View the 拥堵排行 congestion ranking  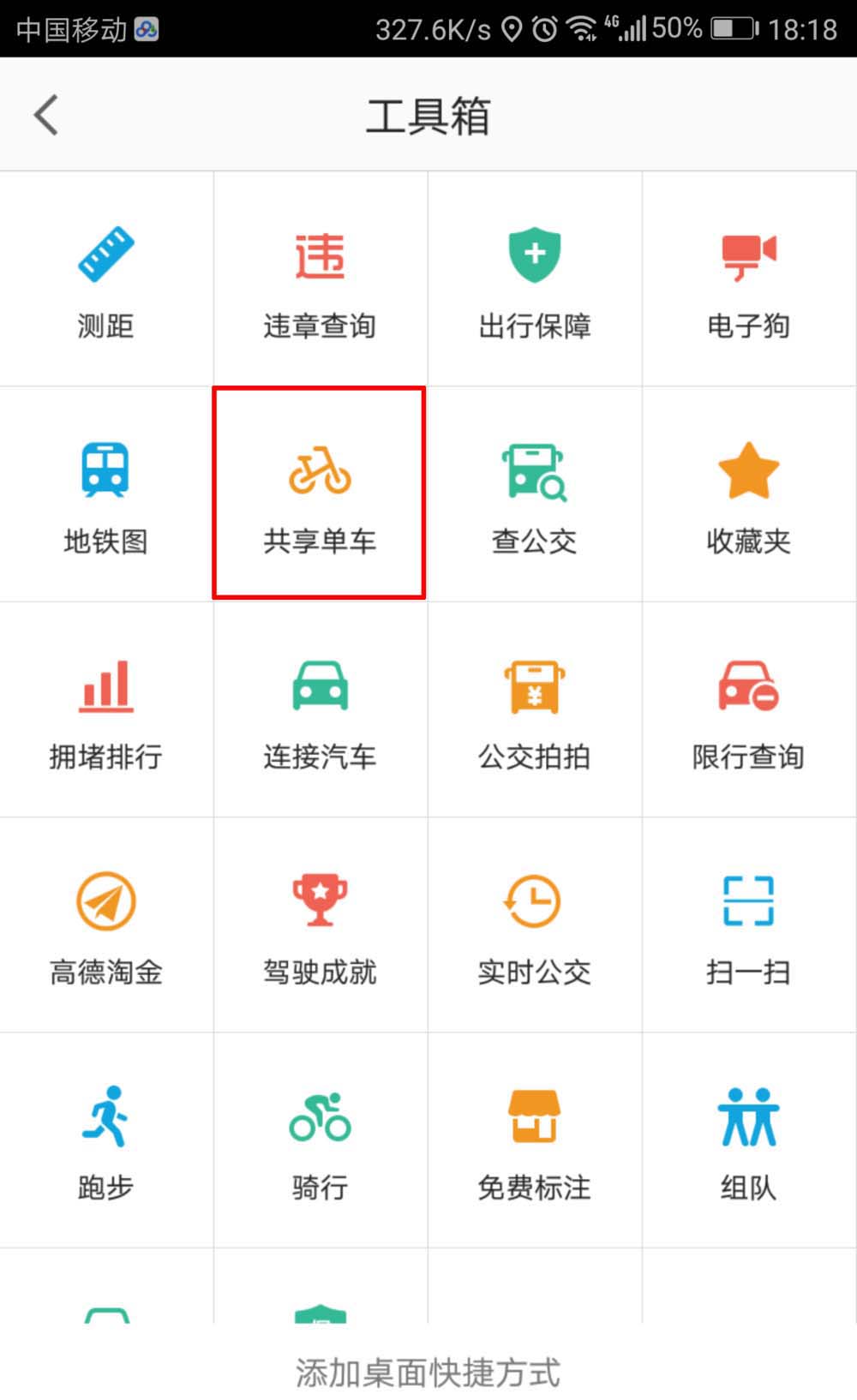click(x=106, y=710)
